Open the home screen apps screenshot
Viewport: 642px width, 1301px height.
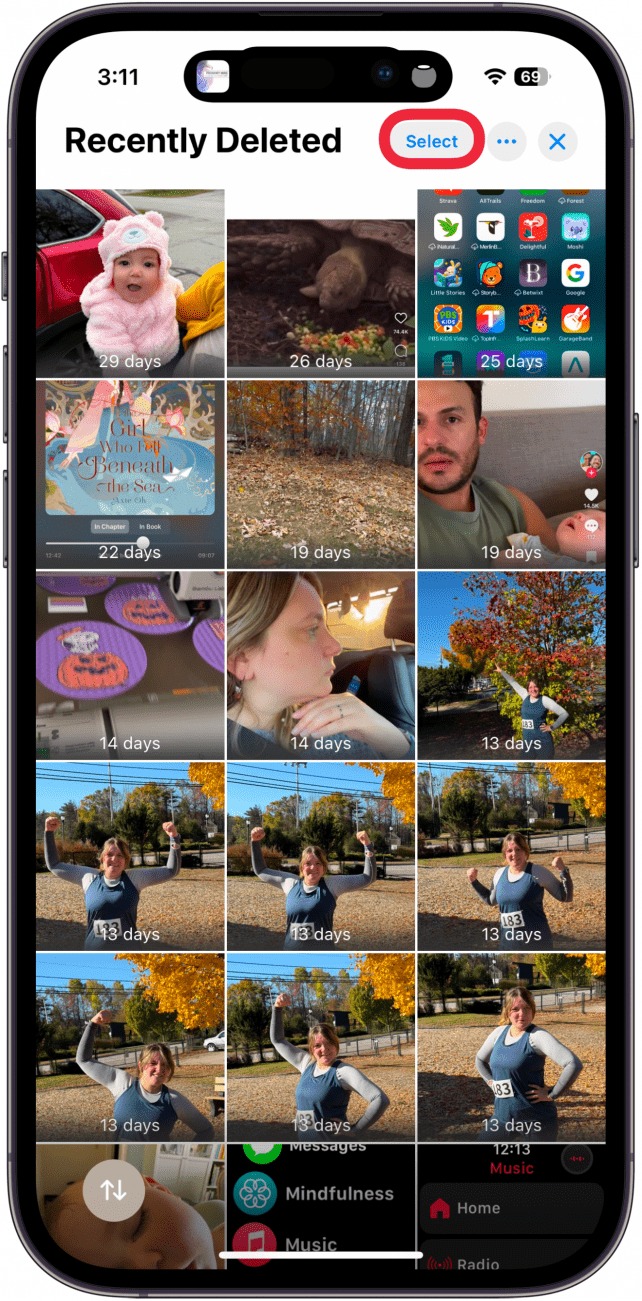(511, 283)
